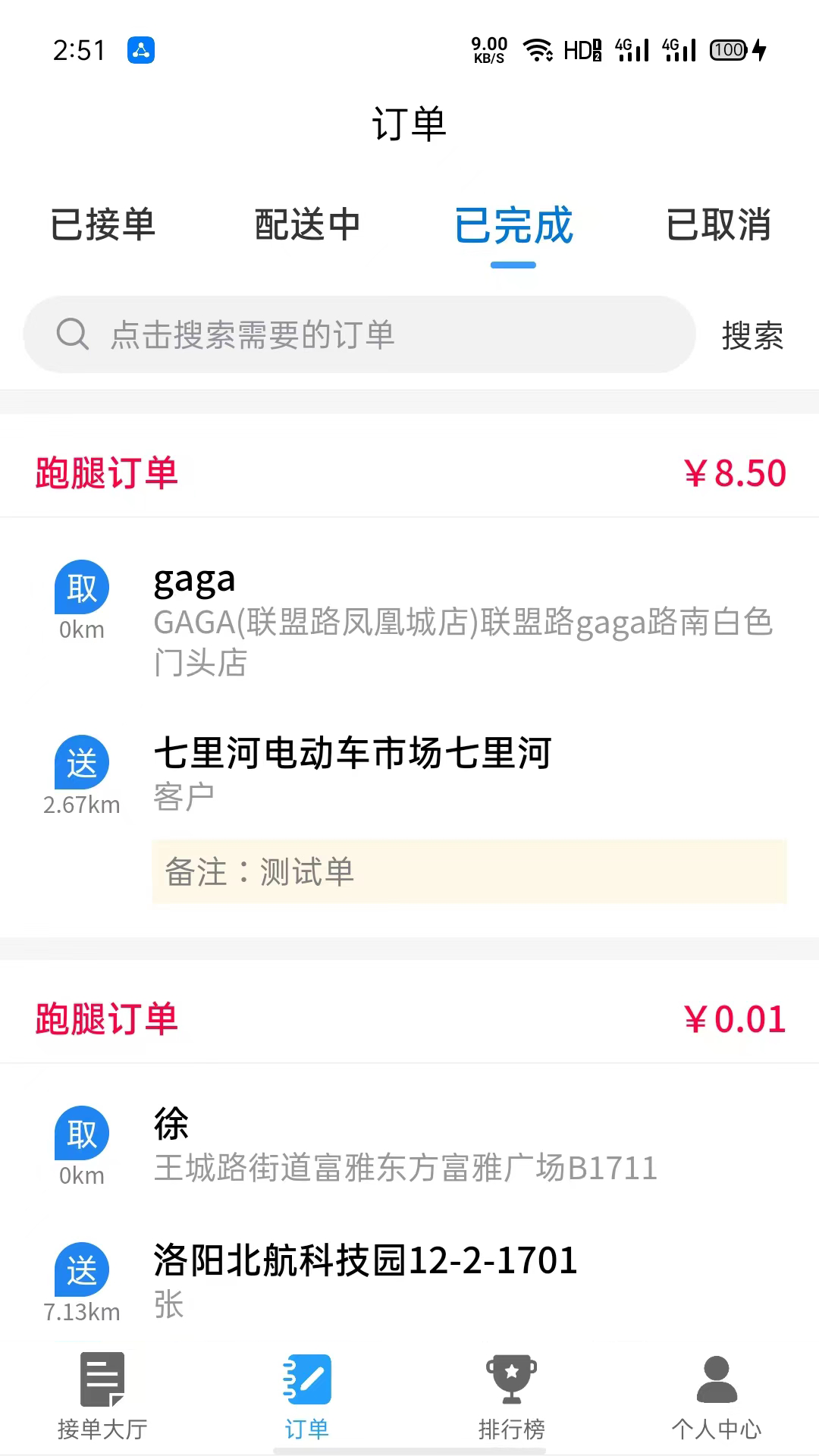This screenshot has width=819, height=1456.
Task: Switch to the 已接单 tab
Action: (102, 225)
